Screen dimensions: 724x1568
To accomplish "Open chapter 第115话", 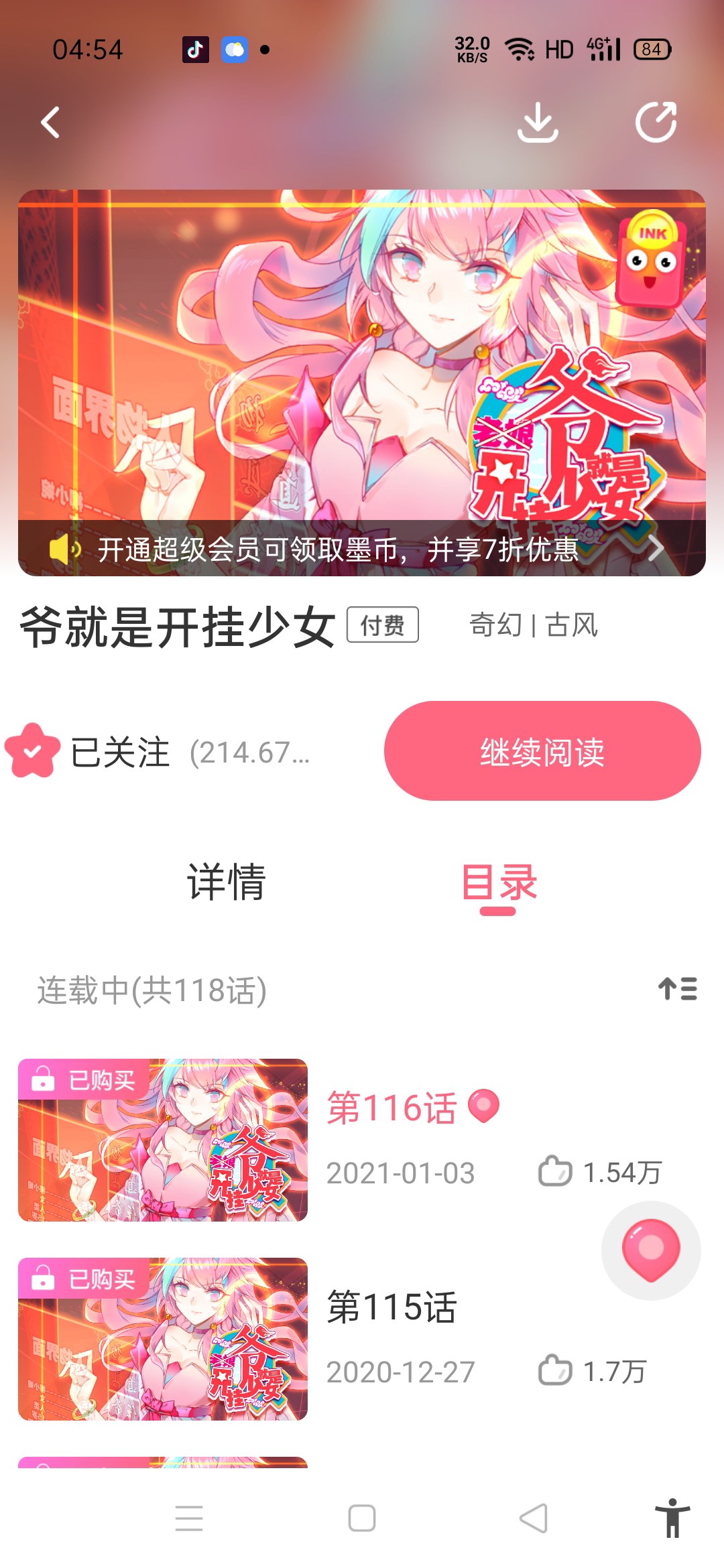I will tap(391, 1306).
